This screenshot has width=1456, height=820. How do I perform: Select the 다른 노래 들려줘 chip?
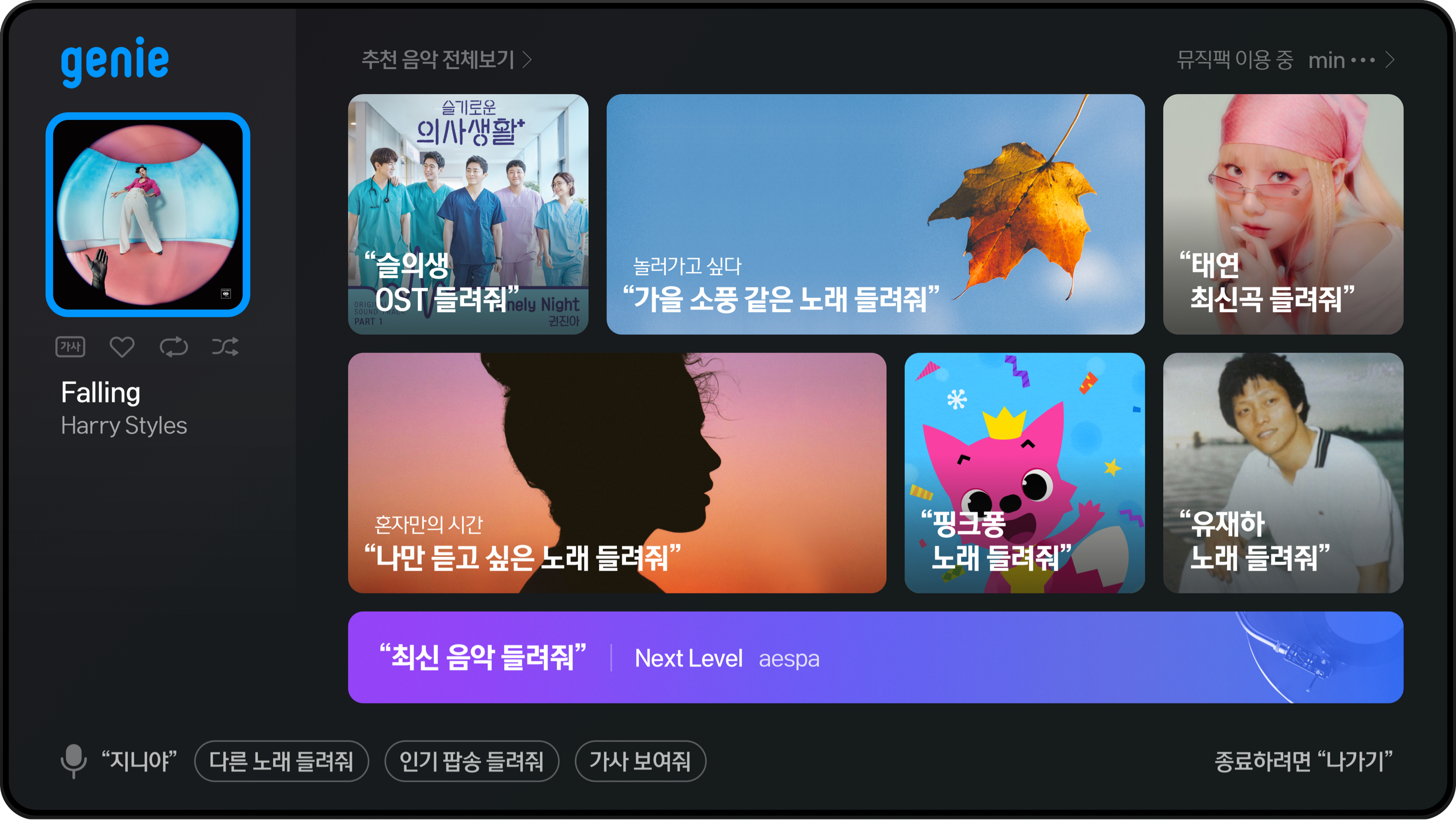click(x=281, y=761)
